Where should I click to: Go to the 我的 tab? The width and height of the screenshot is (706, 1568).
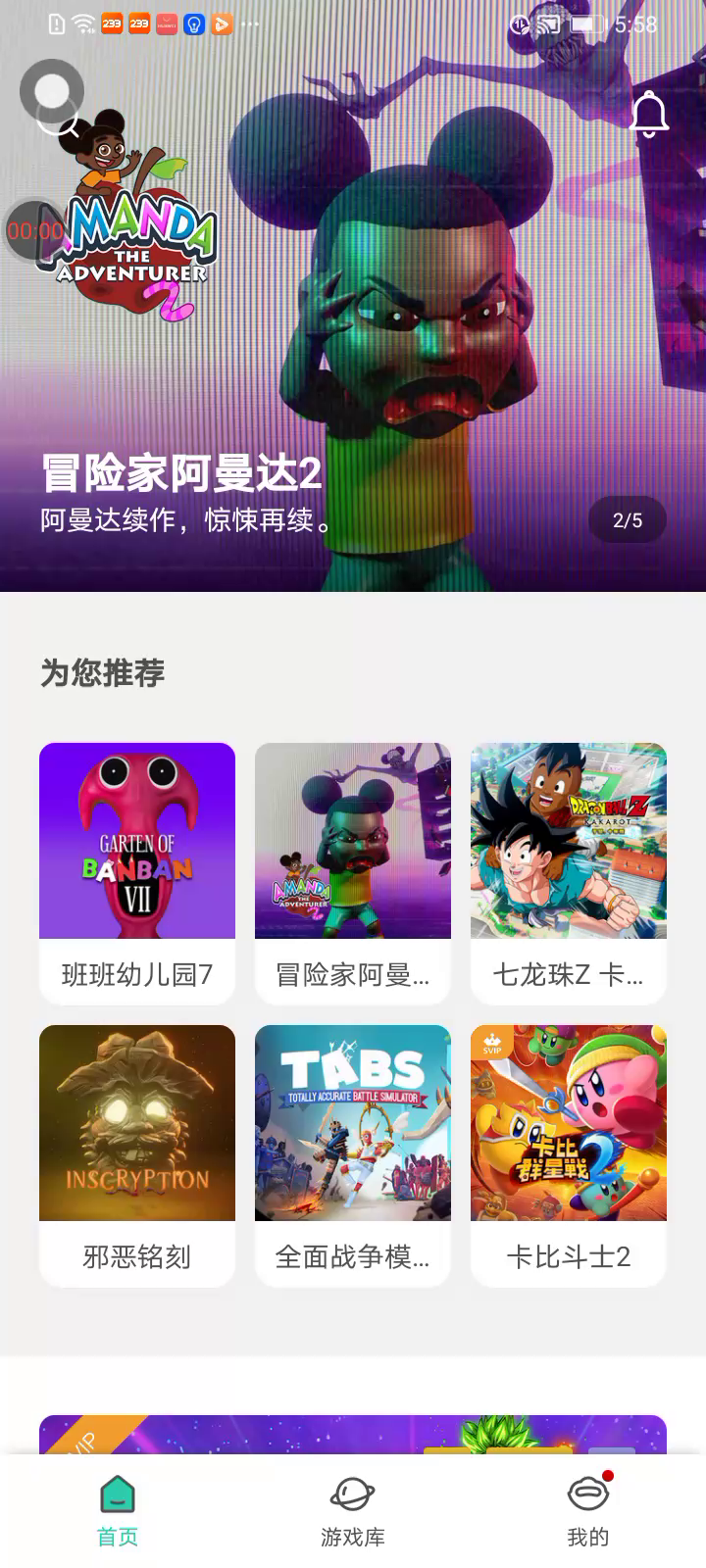pyautogui.click(x=588, y=1511)
